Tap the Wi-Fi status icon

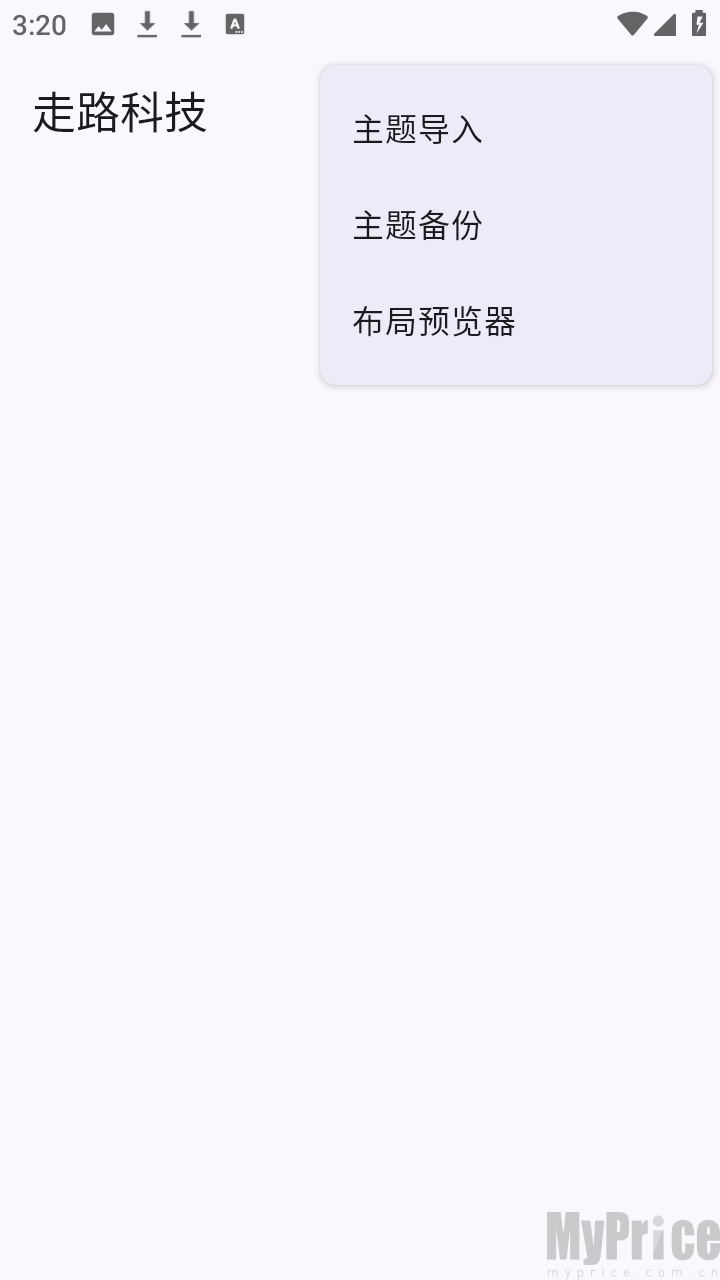pyautogui.click(x=630, y=24)
